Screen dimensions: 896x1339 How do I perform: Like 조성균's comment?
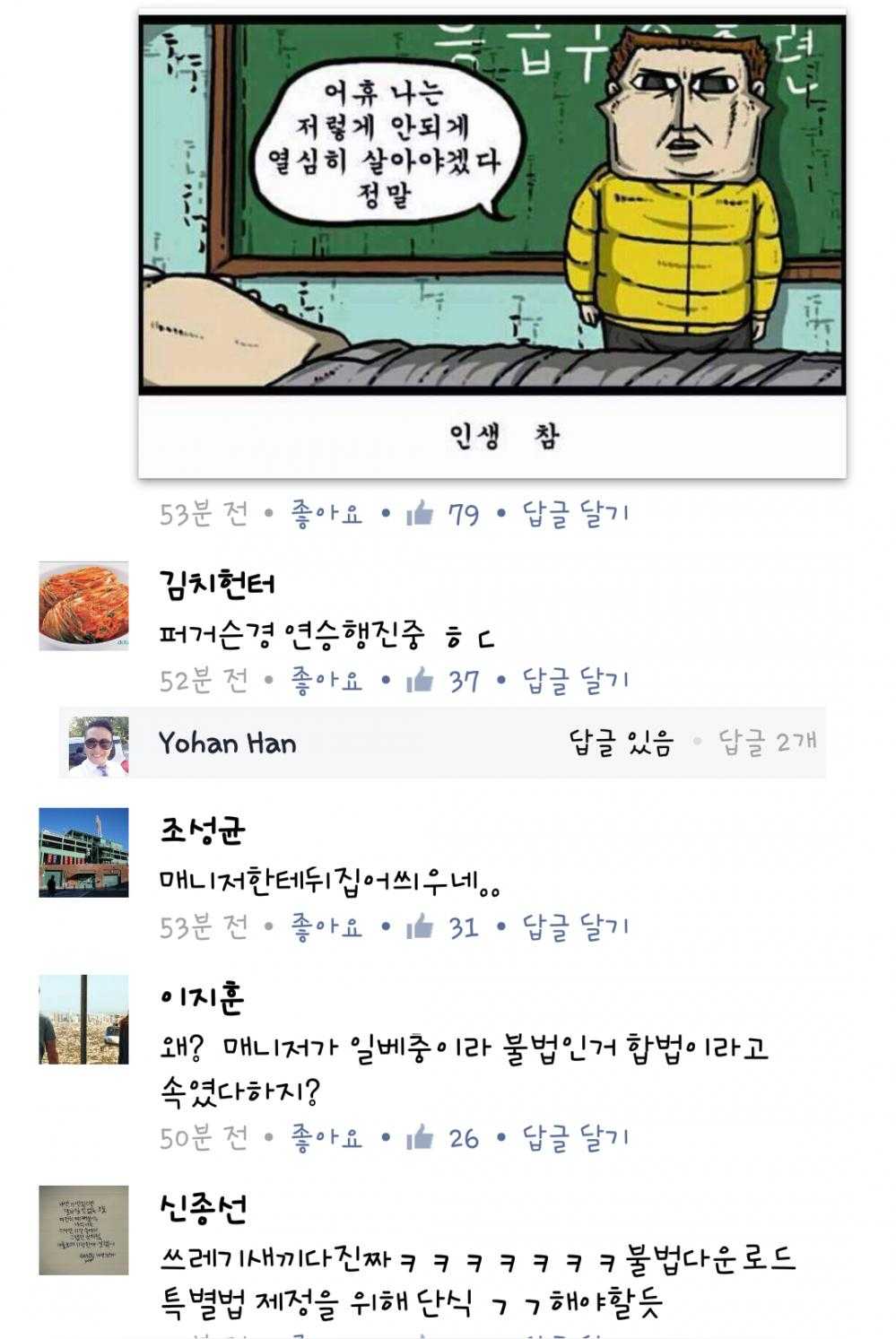(x=326, y=926)
